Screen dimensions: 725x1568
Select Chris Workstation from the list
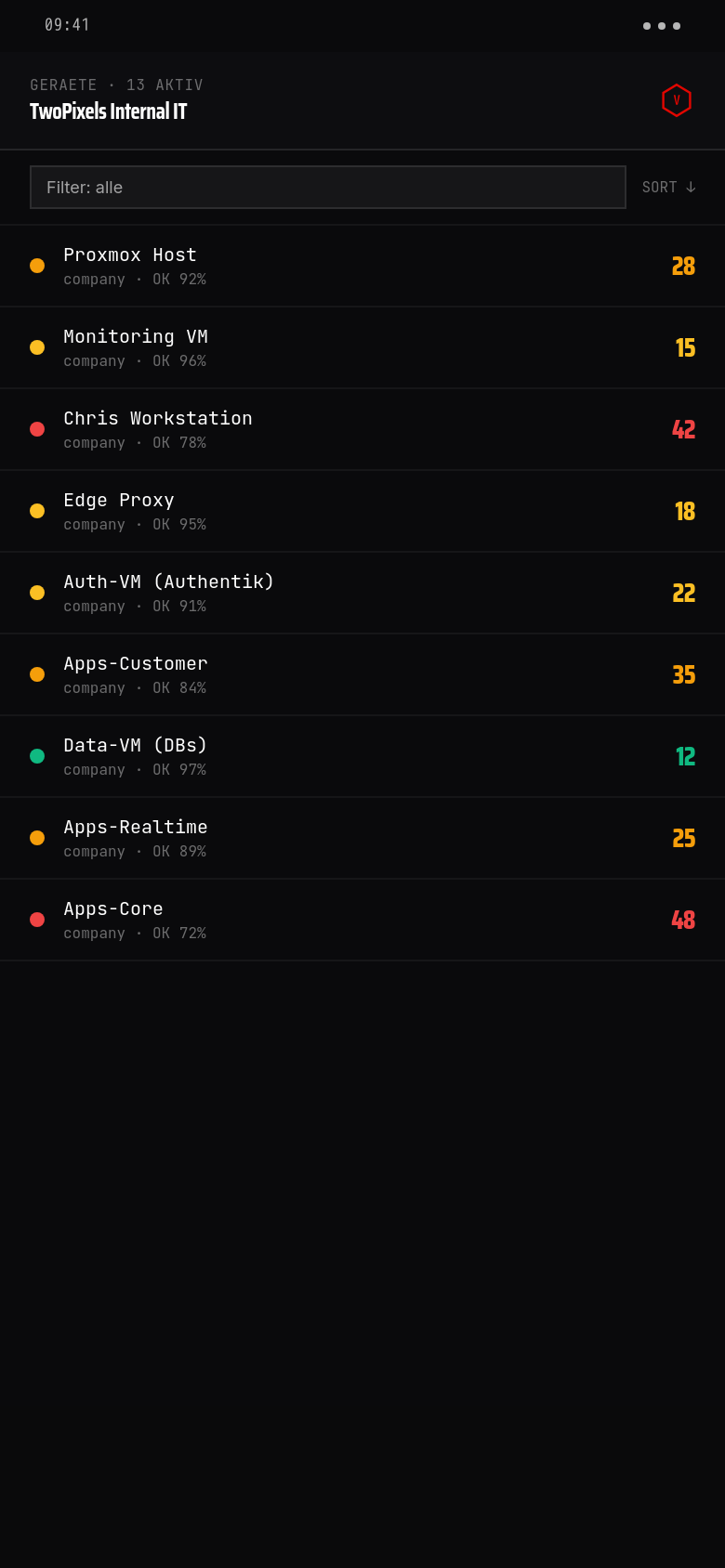(x=362, y=429)
